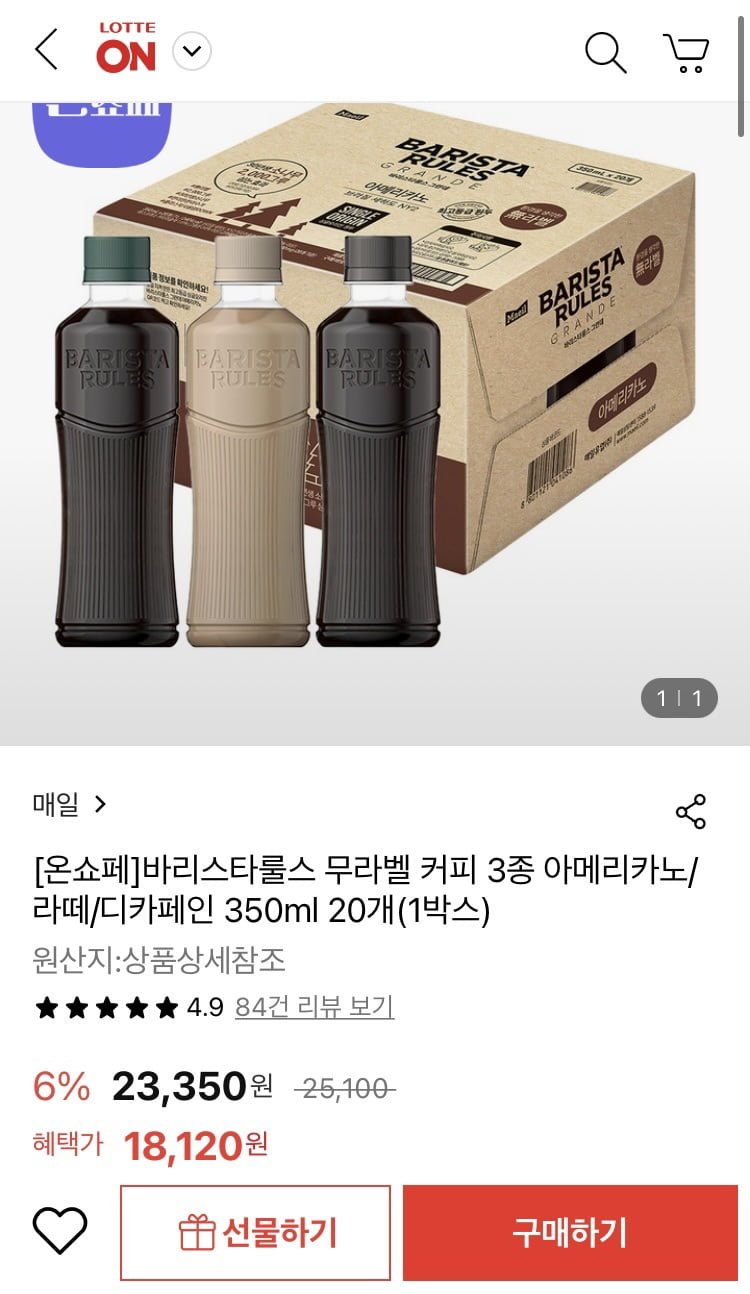Open the shopping cart
Image resolution: width=750 pixels, height=1294 pixels.
coord(686,52)
